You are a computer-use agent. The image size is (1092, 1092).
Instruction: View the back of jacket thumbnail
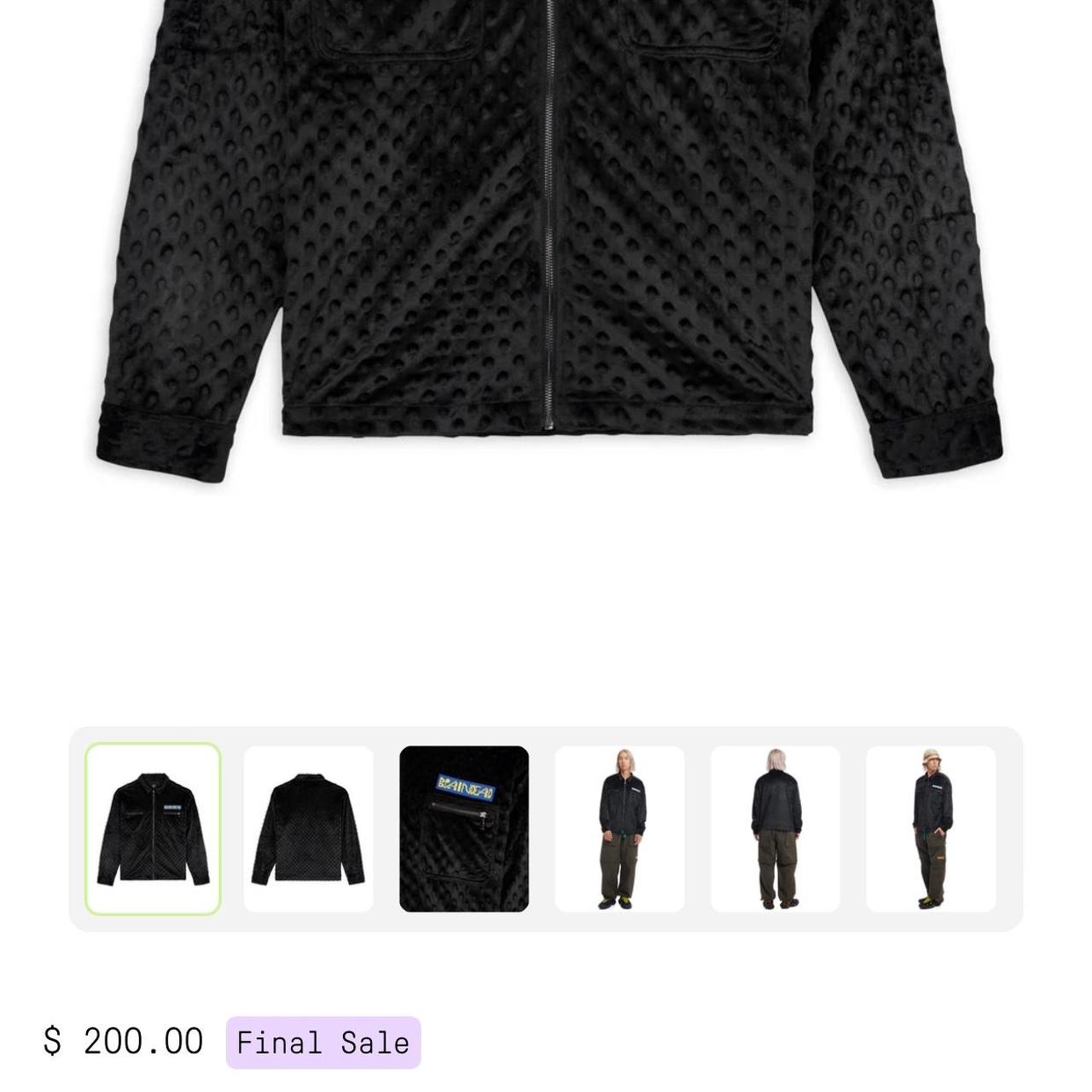pyautogui.click(x=308, y=828)
